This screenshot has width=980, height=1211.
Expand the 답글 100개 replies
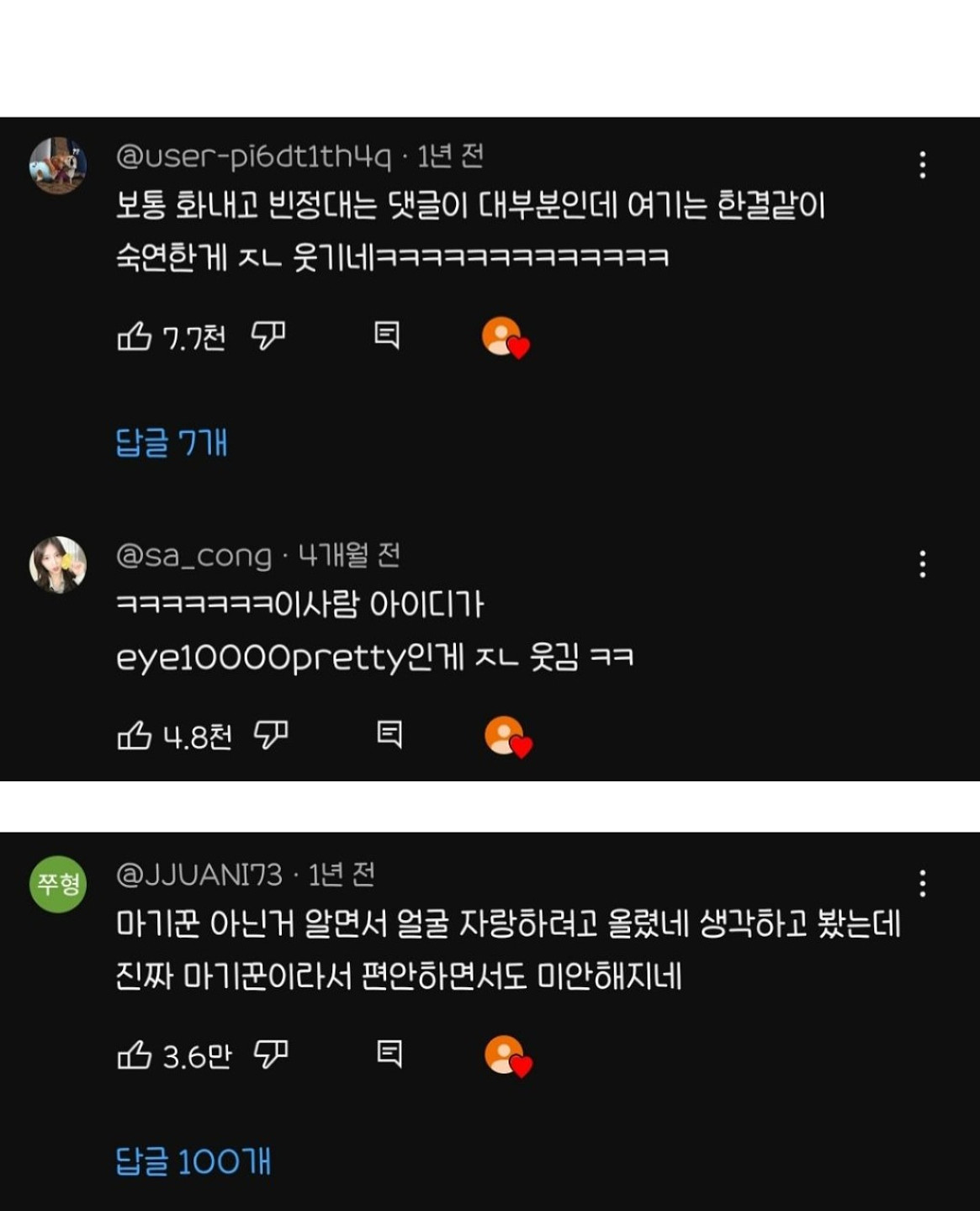[x=193, y=1161]
